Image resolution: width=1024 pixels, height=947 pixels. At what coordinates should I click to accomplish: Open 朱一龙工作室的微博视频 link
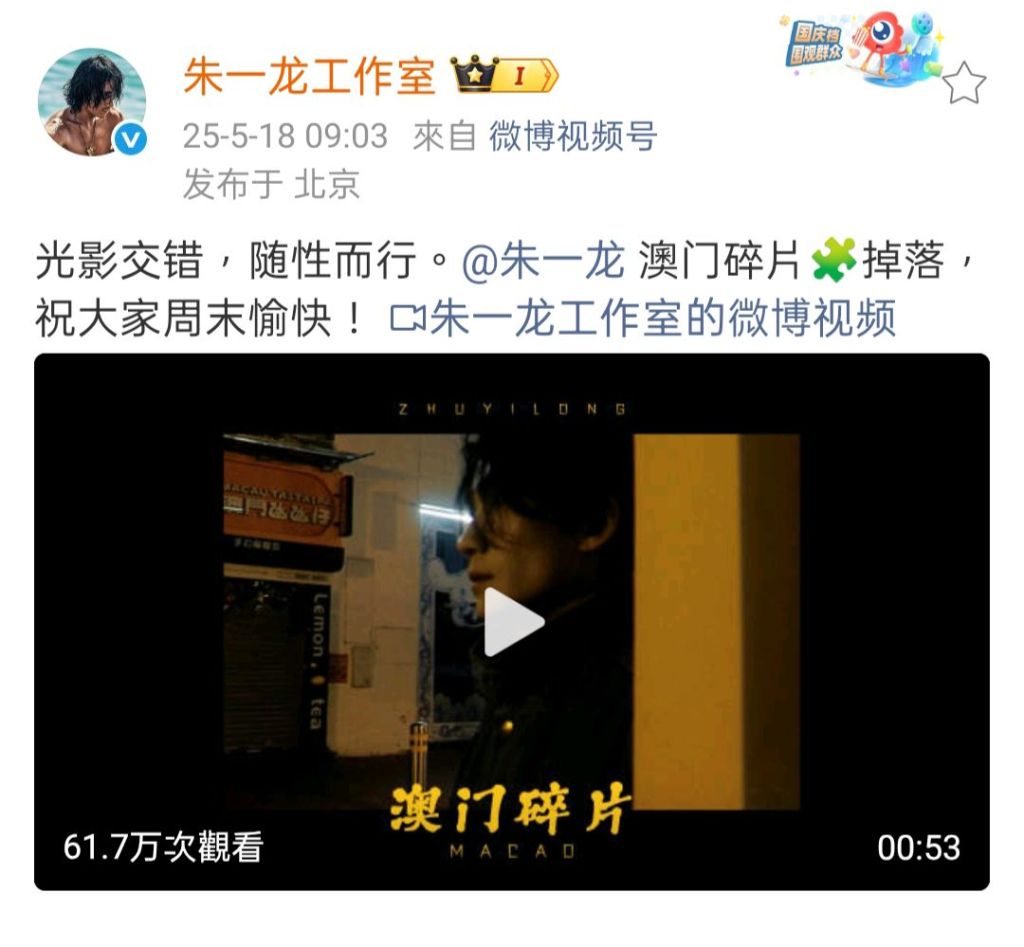coord(643,319)
